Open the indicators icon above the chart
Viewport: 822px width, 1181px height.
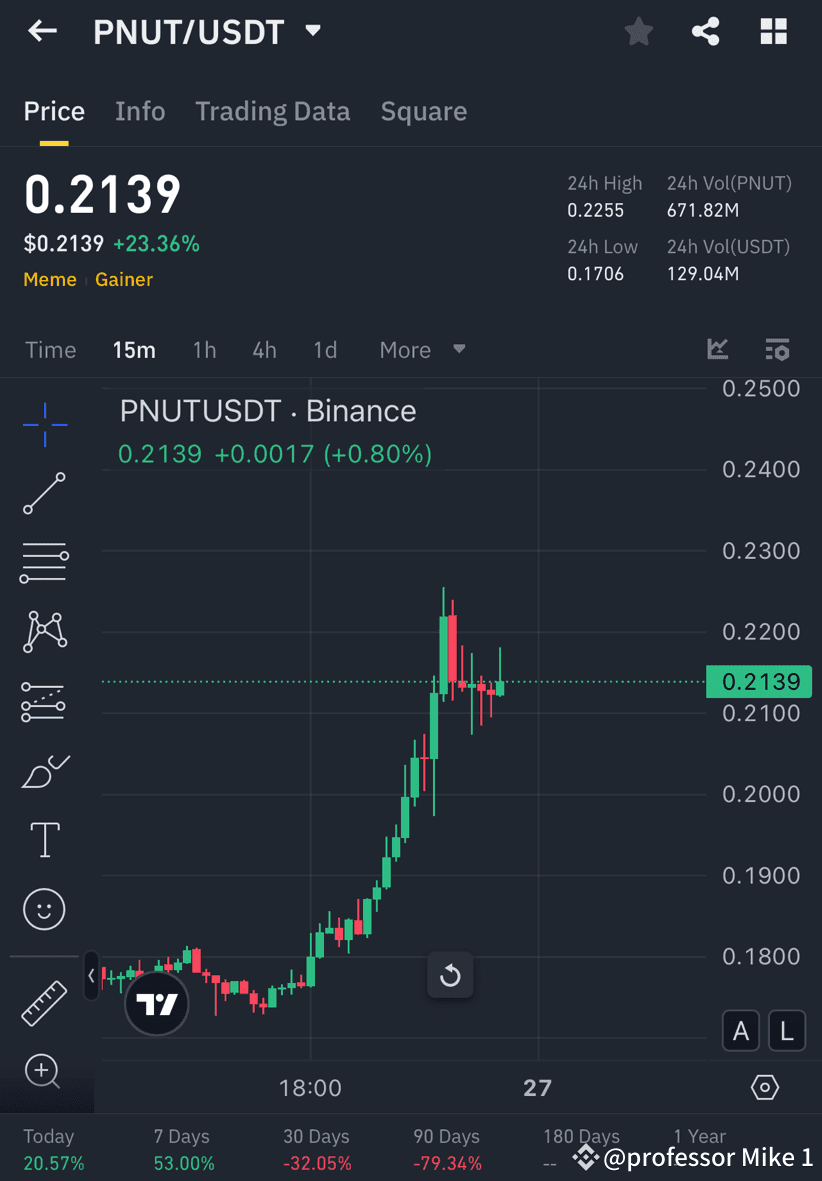coord(718,350)
